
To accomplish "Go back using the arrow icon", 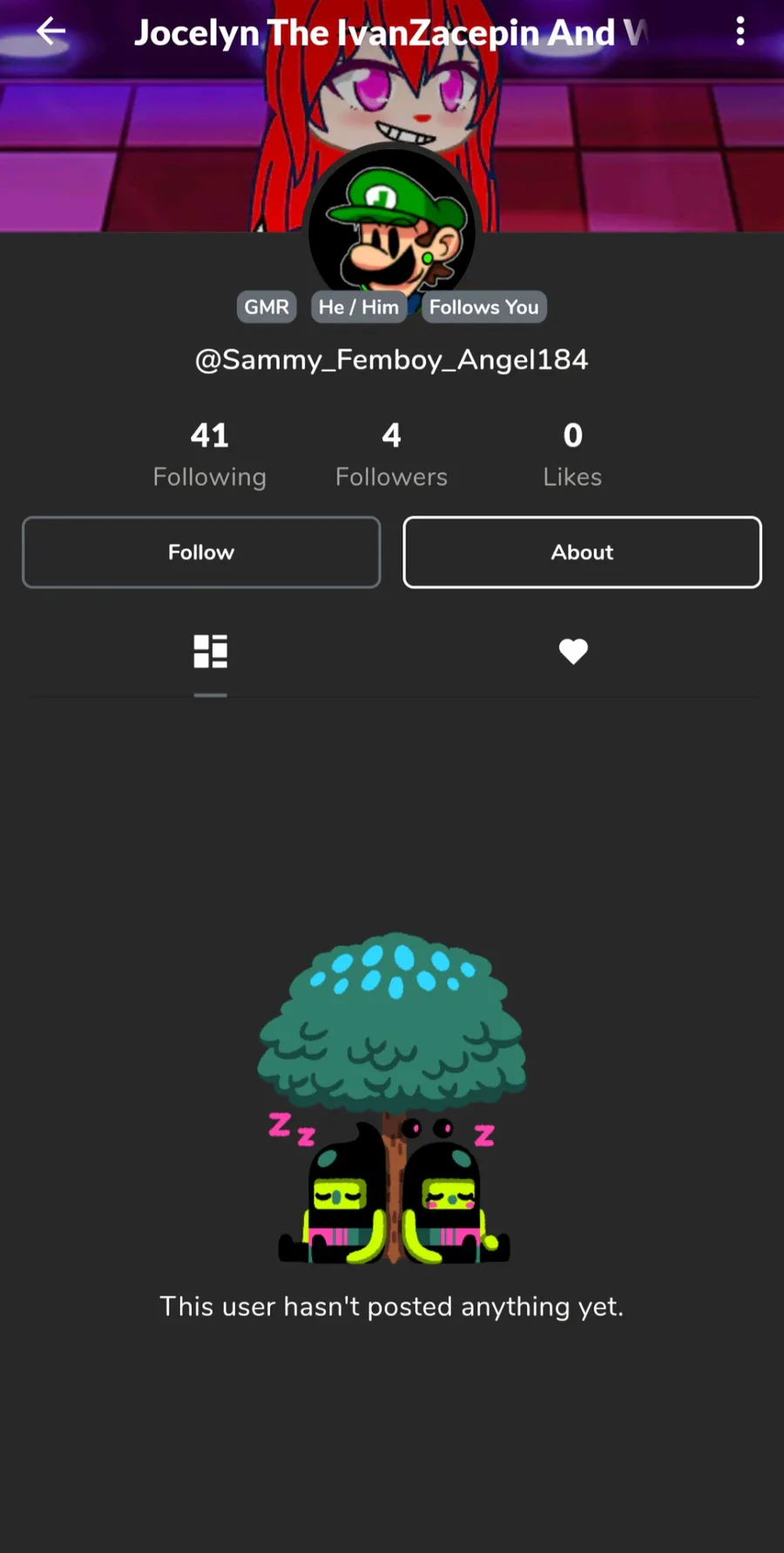I will (x=51, y=32).
